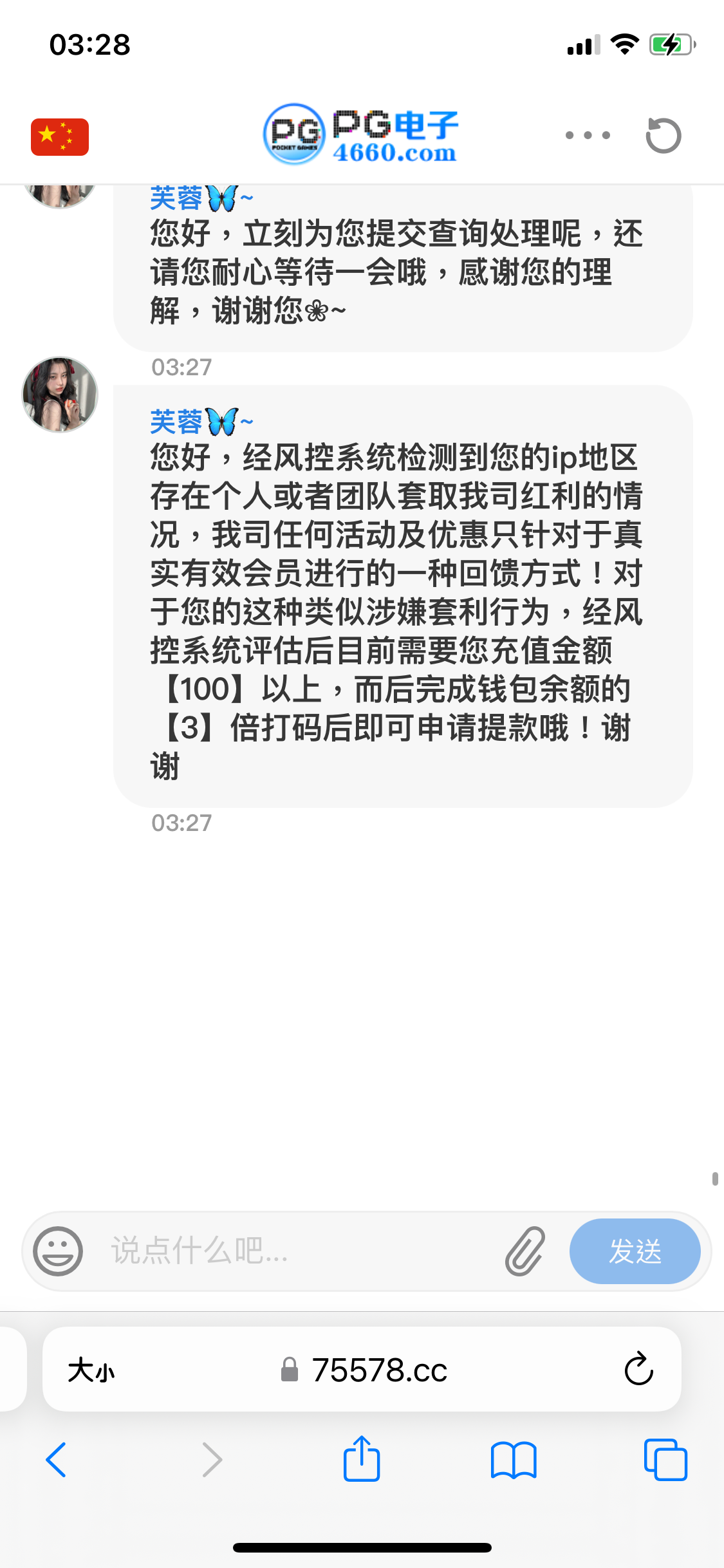
Task: Attach a file with the paperclip
Action: (x=524, y=1251)
